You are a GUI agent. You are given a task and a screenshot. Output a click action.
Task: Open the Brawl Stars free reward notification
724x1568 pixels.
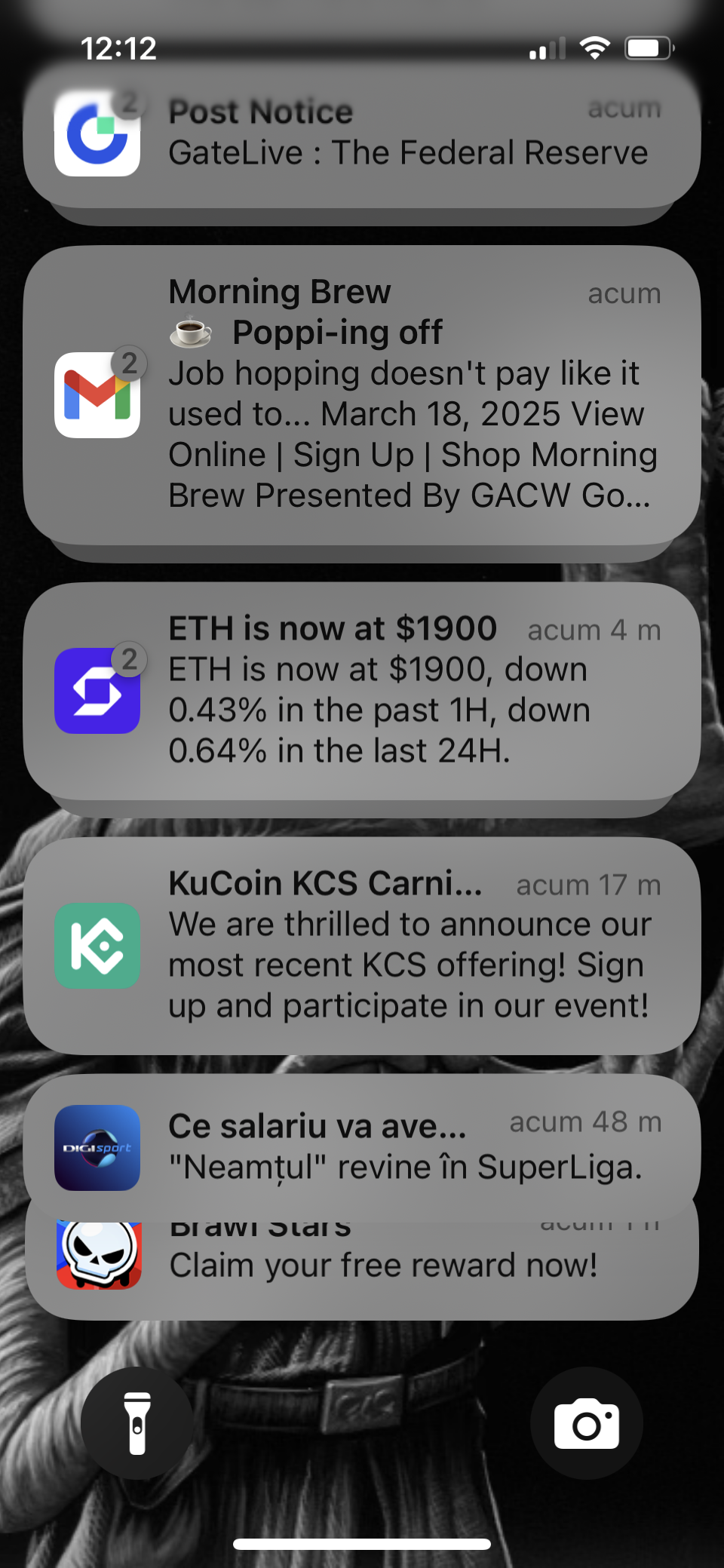pyautogui.click(x=362, y=1269)
